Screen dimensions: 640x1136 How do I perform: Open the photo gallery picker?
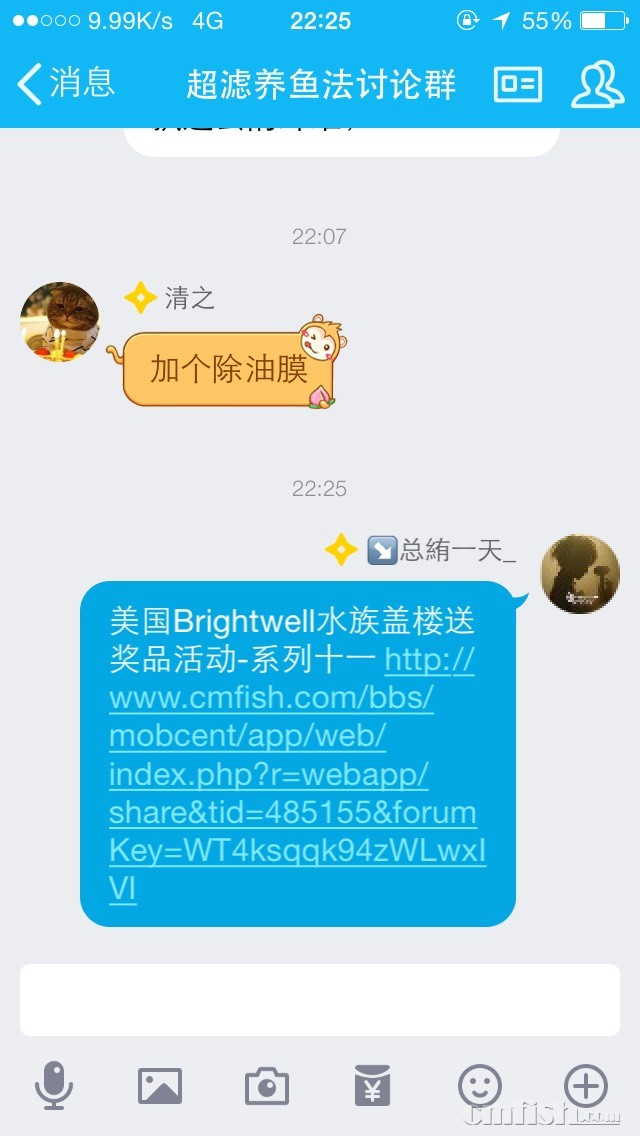pyautogui.click(x=160, y=1085)
